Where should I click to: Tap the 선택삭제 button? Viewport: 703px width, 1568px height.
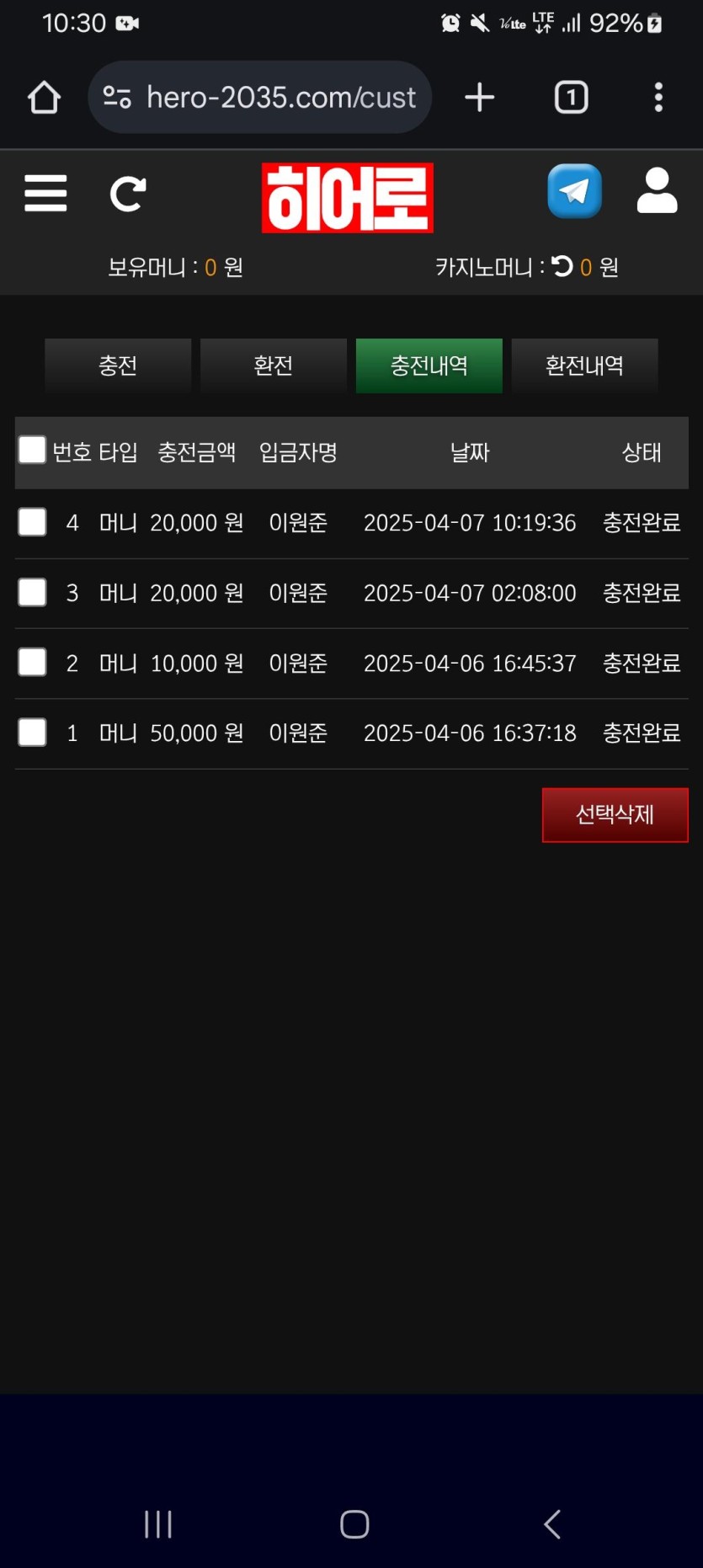tap(615, 814)
